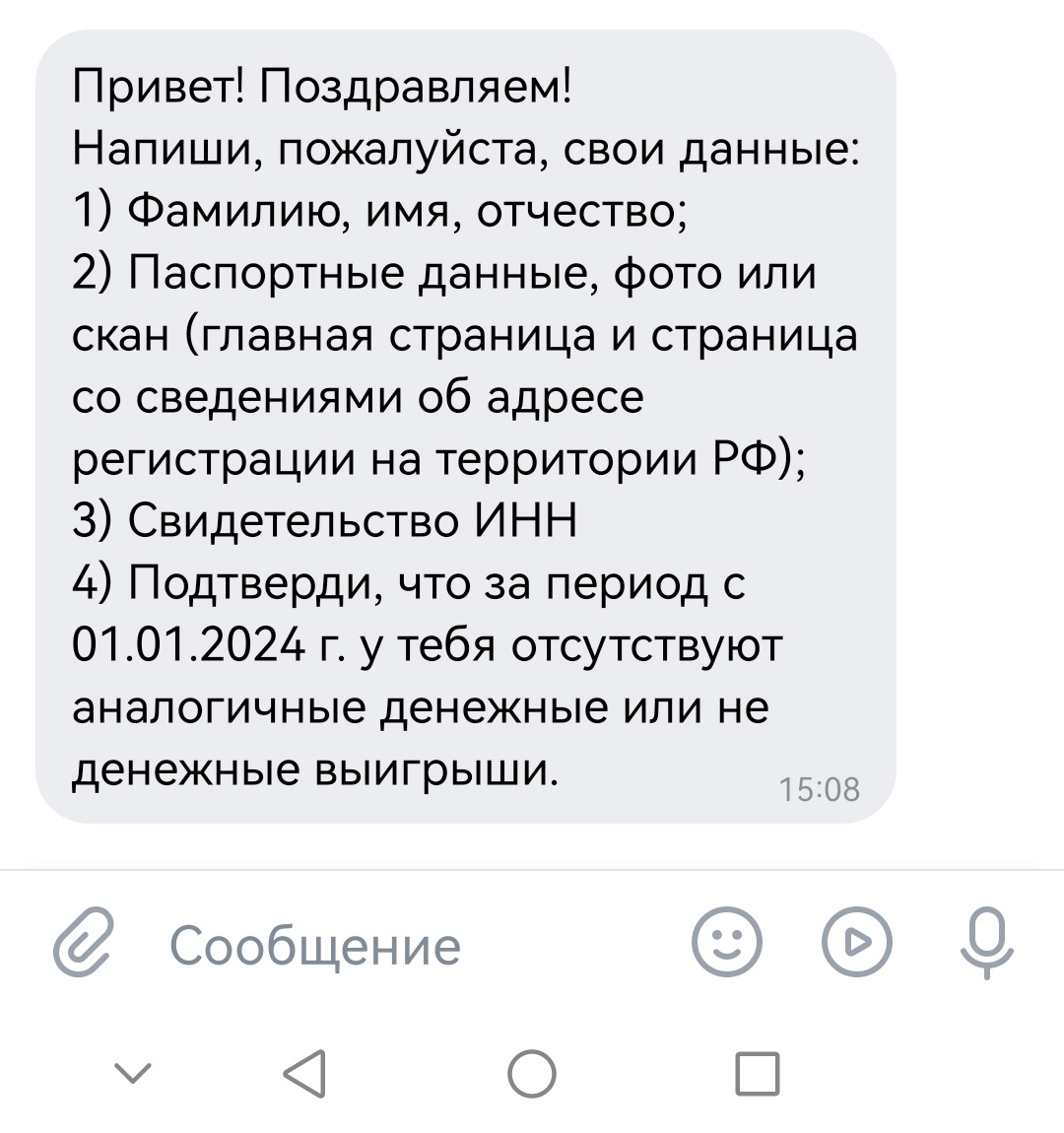This screenshot has width=1064, height=1133.
Task: Go back with the system back button
Action: (x=305, y=1073)
